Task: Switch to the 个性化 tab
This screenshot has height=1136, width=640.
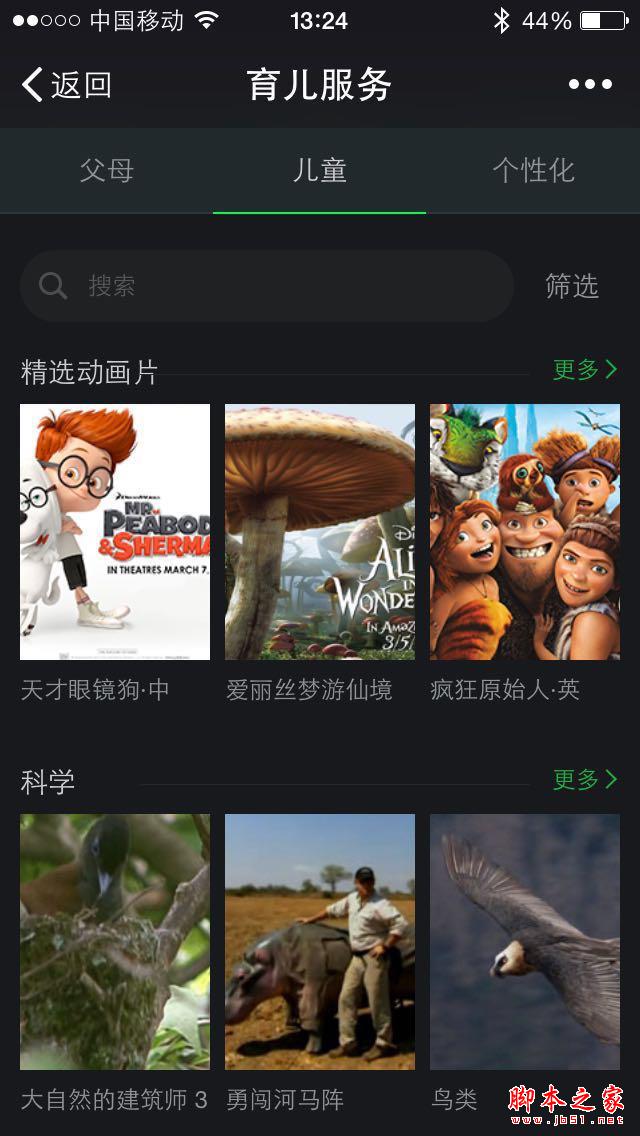Action: click(533, 171)
